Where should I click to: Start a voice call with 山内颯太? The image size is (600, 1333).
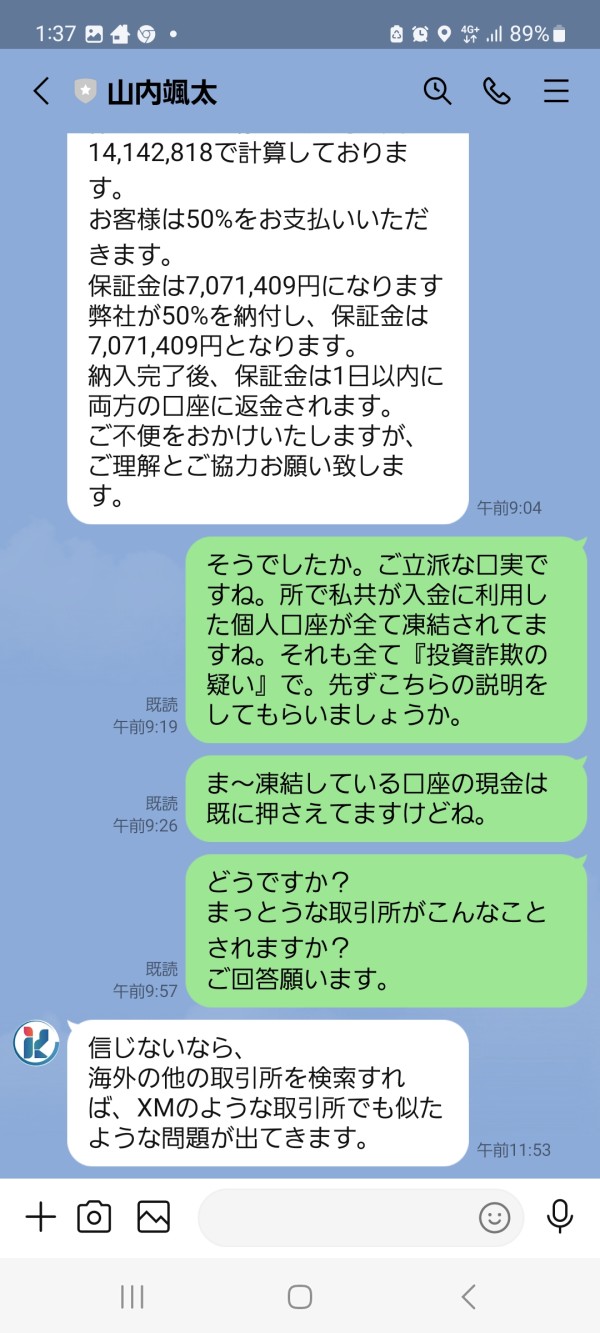click(x=496, y=91)
